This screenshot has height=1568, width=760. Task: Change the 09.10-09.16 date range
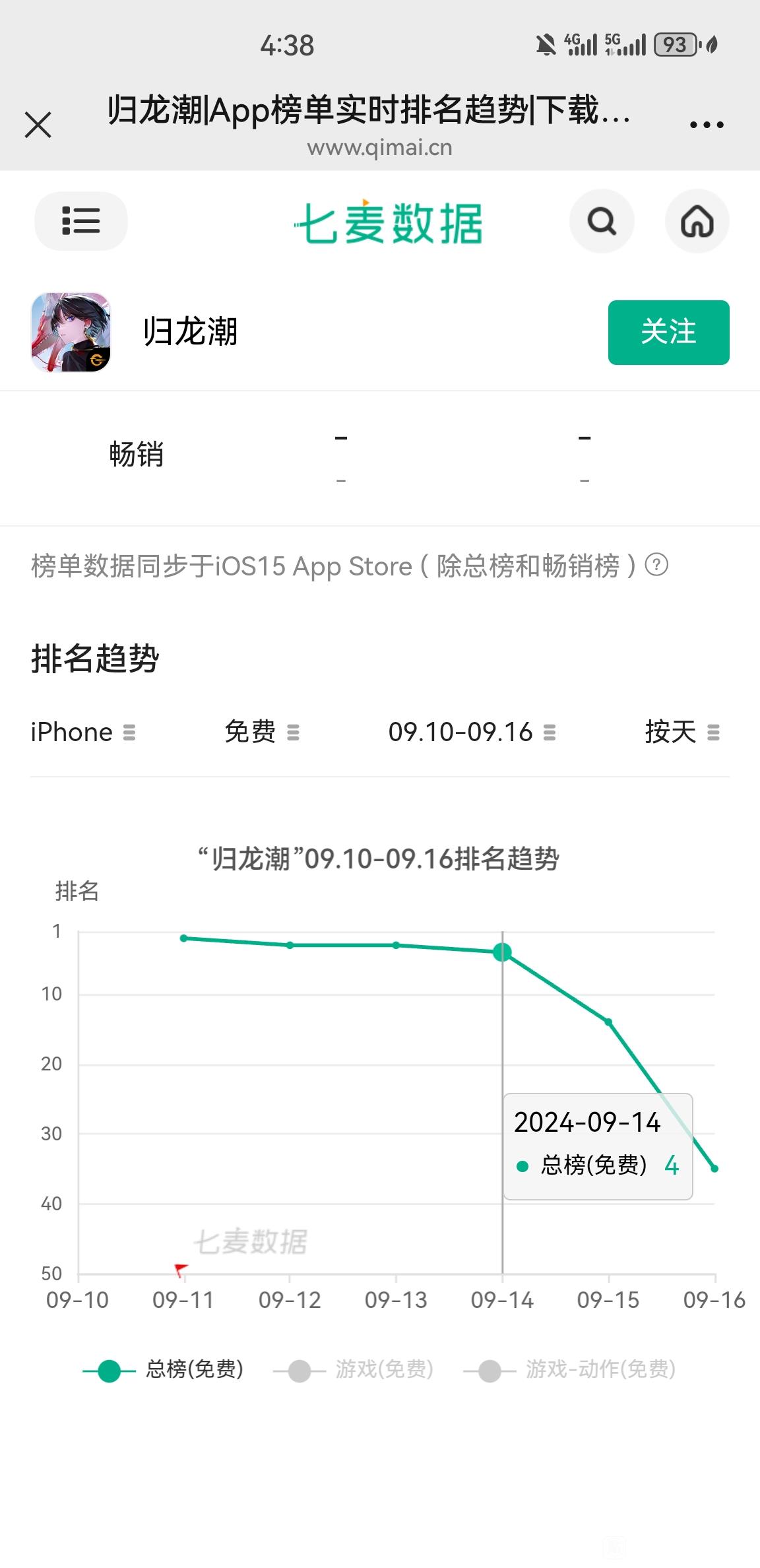[x=472, y=733]
